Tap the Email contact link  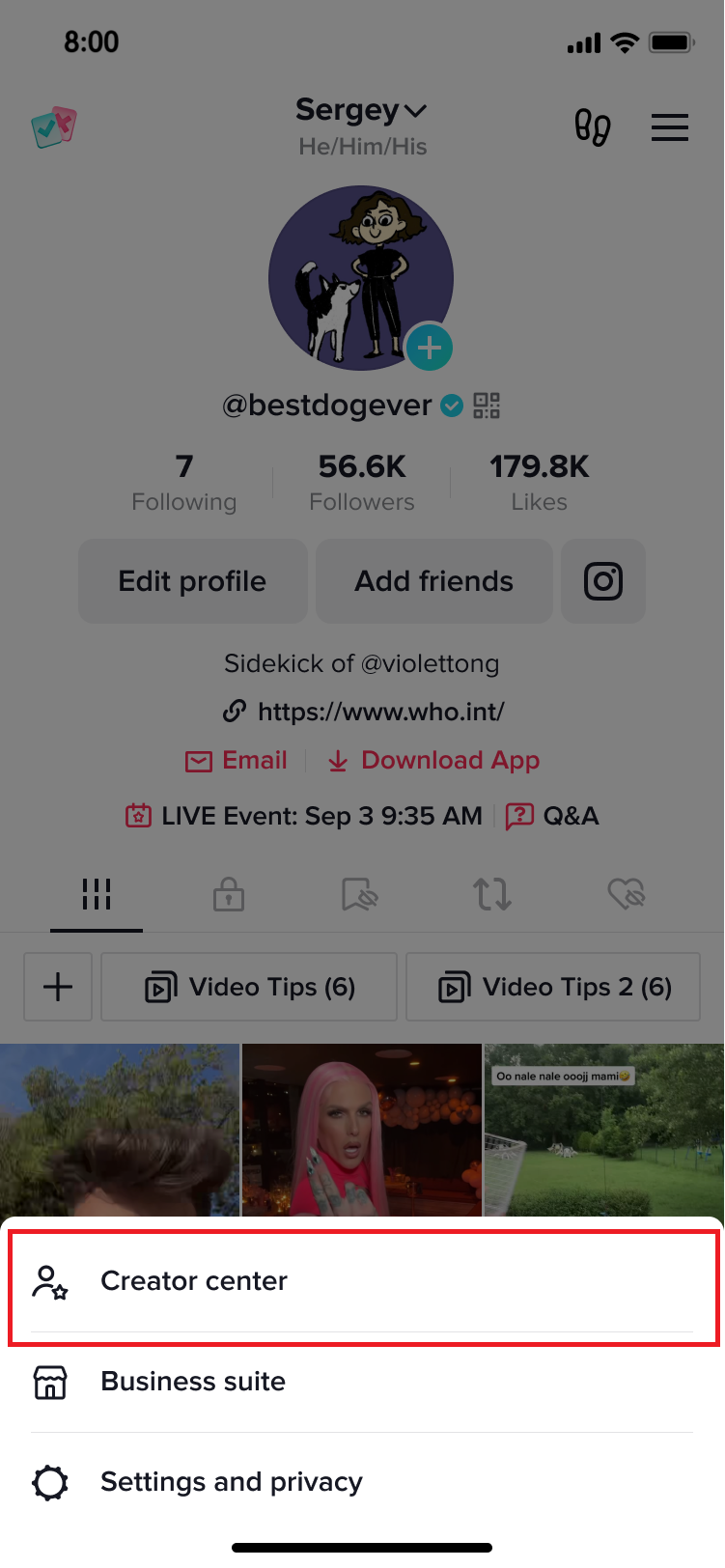pos(237,761)
